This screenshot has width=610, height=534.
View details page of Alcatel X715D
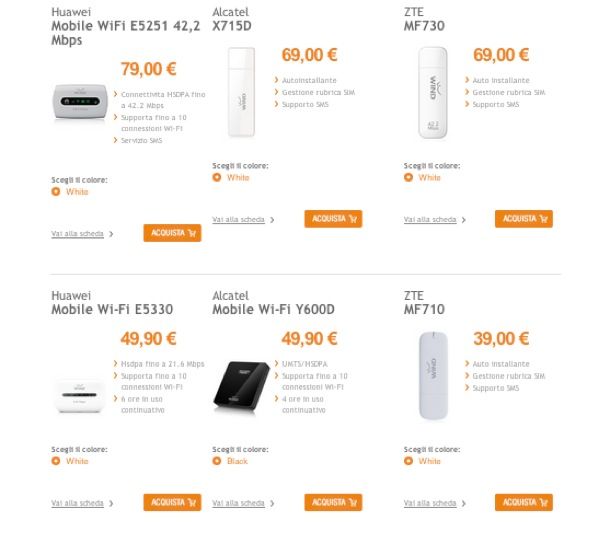(237, 219)
